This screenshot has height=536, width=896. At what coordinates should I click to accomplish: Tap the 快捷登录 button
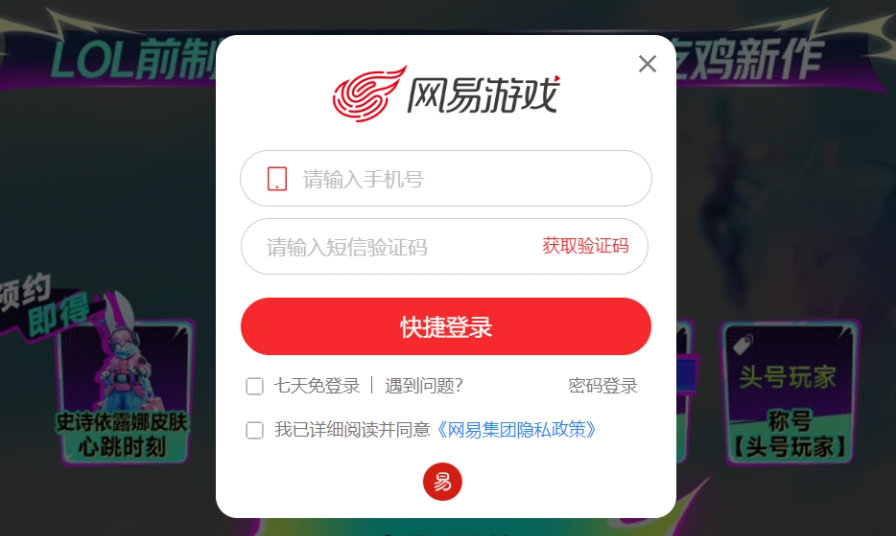pyautogui.click(x=446, y=327)
